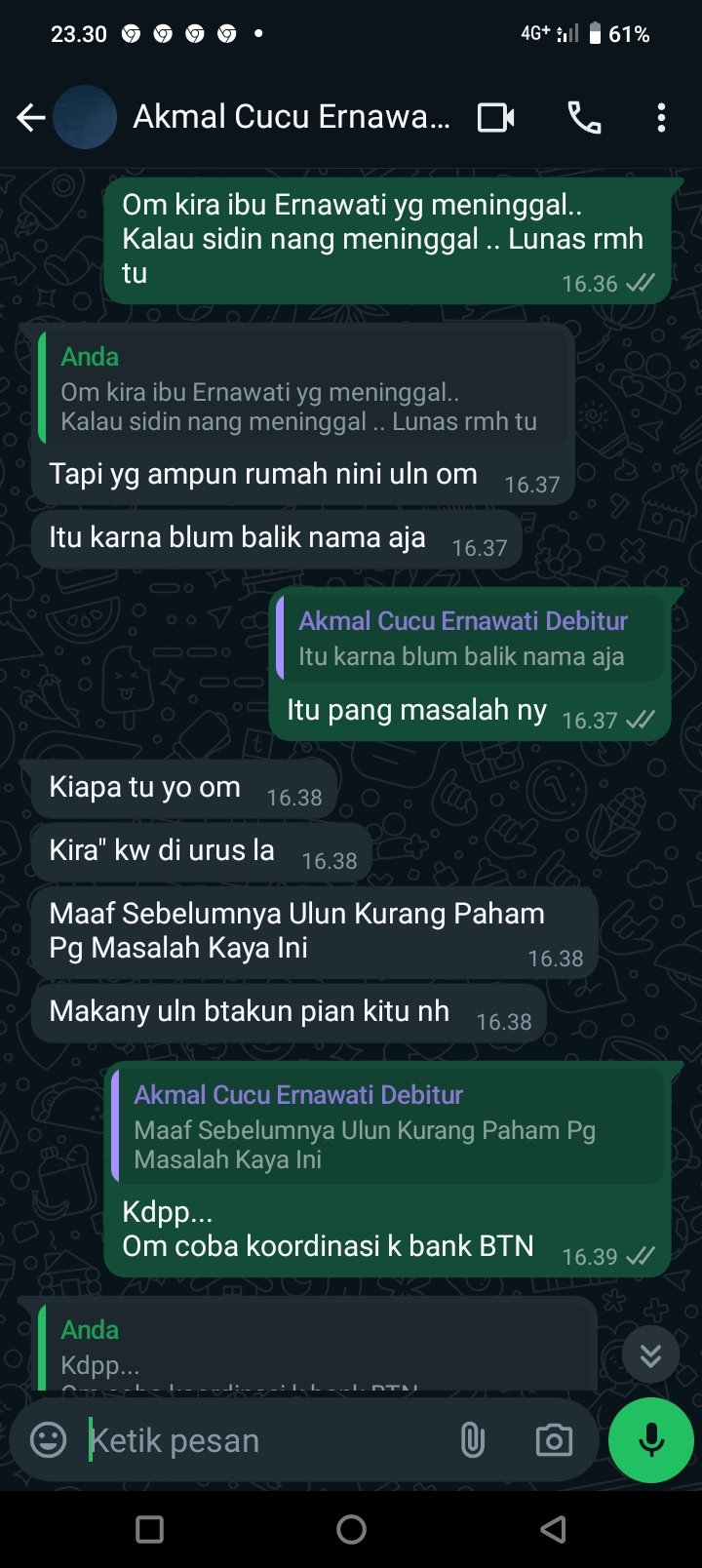Open the emoji picker
Screen dimensions: 702x1568
pyautogui.click(x=49, y=1440)
